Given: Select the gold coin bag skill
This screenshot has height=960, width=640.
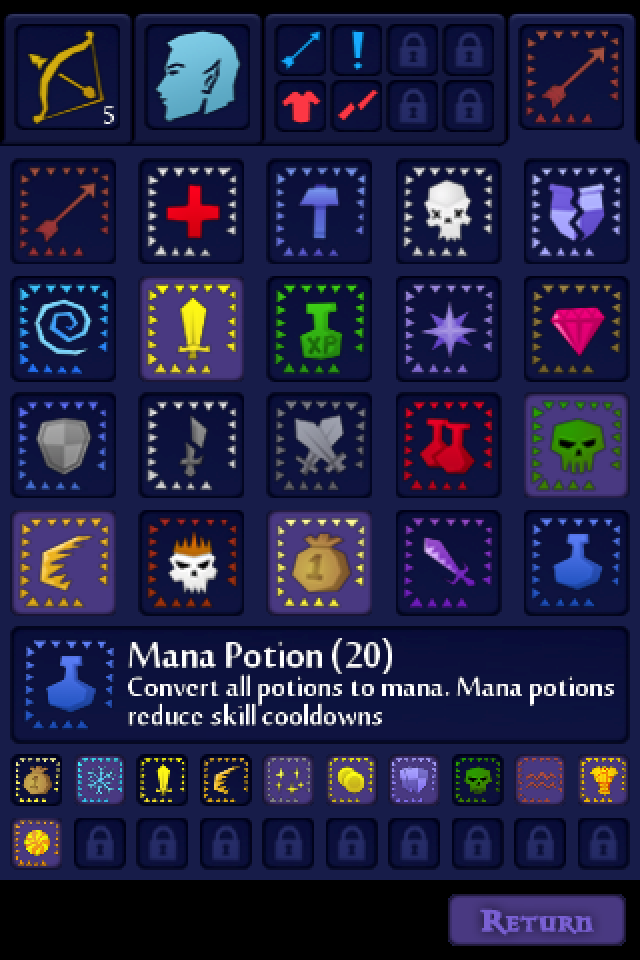Looking at the screenshot, I should pyautogui.click(x=320, y=562).
